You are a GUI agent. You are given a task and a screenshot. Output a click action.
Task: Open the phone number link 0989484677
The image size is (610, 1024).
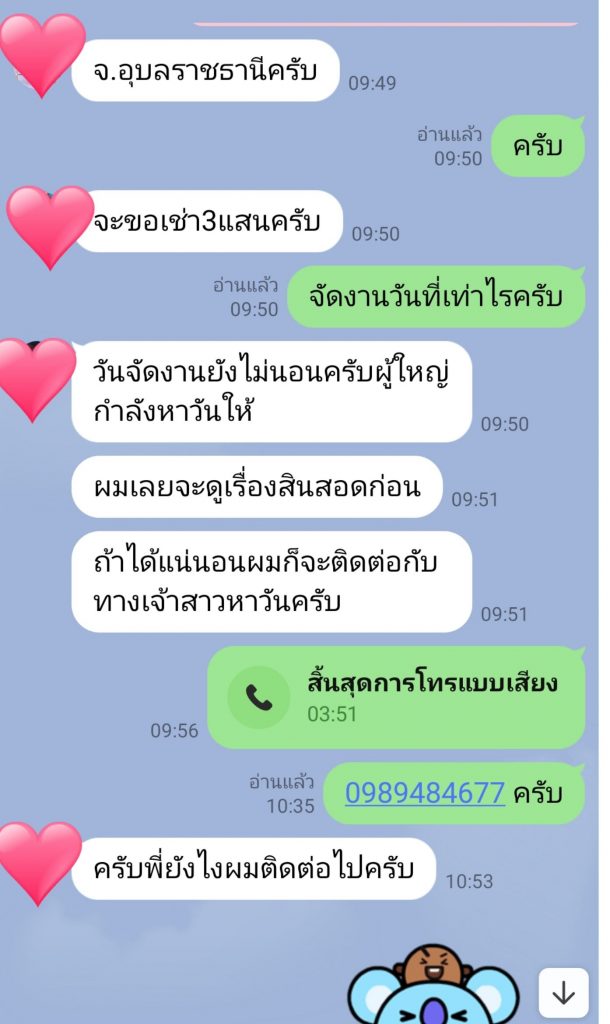pyautogui.click(x=425, y=793)
